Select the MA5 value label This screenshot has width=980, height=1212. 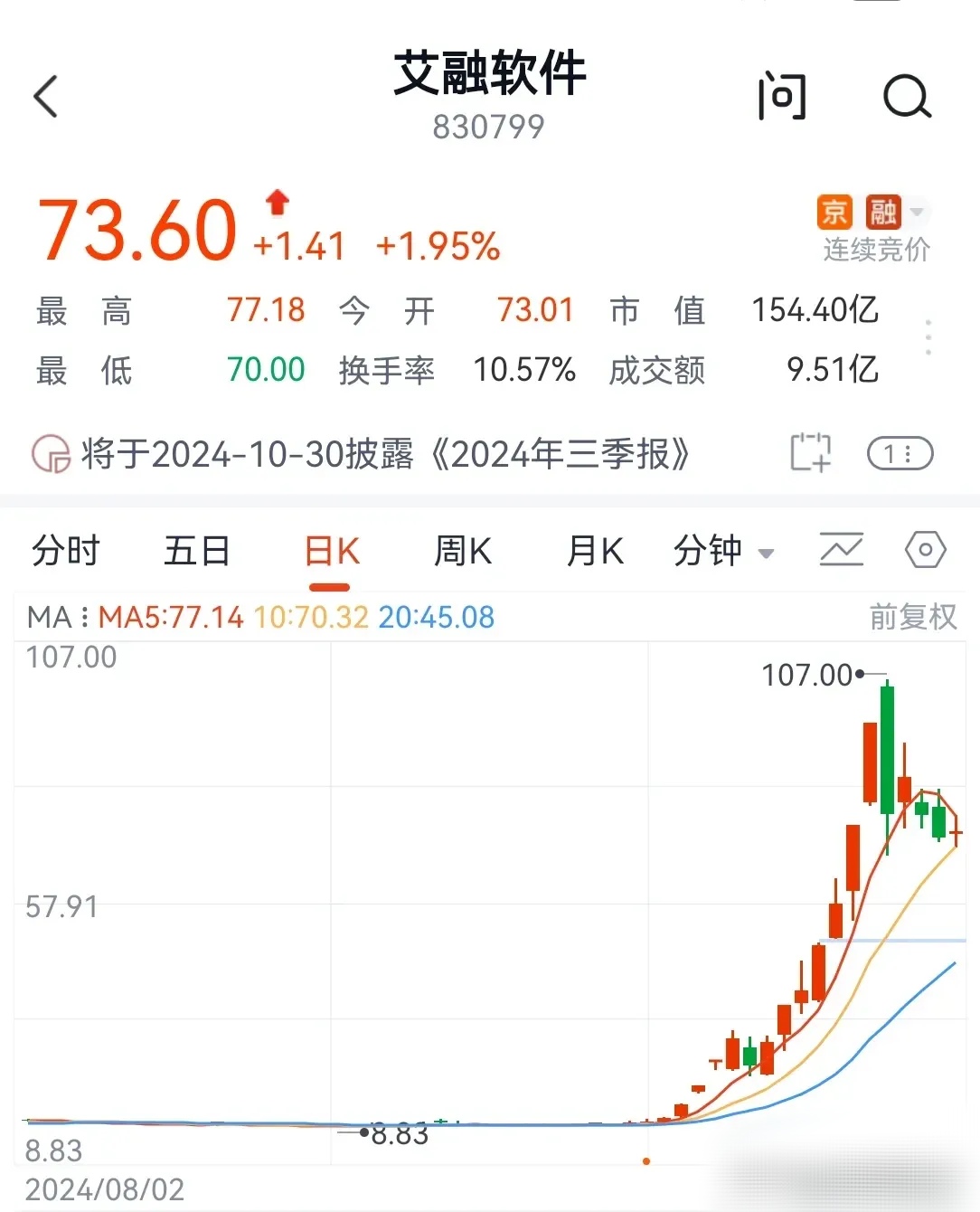click(169, 616)
